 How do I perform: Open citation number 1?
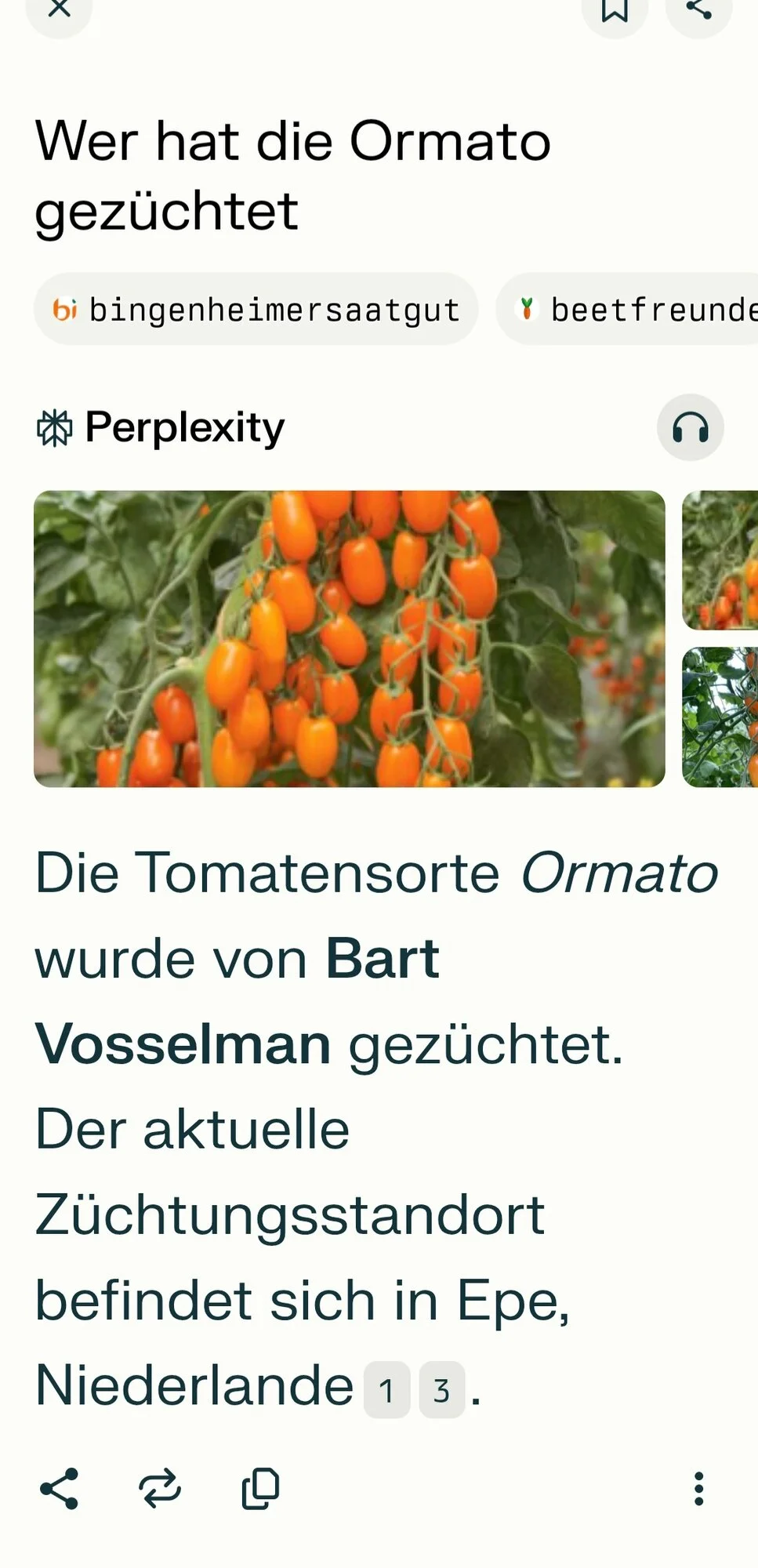(x=386, y=1390)
